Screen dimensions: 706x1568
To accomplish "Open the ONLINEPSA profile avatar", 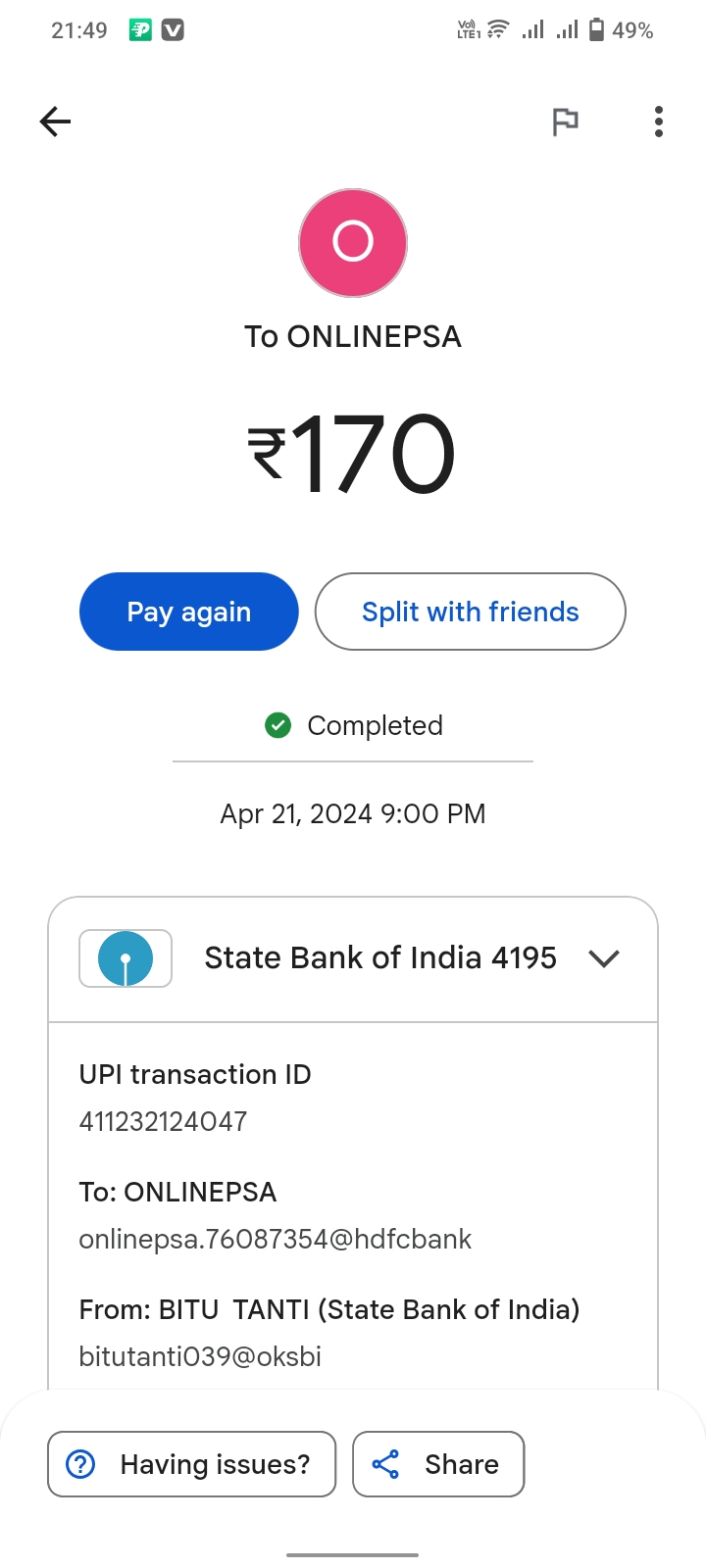I will coord(353,242).
